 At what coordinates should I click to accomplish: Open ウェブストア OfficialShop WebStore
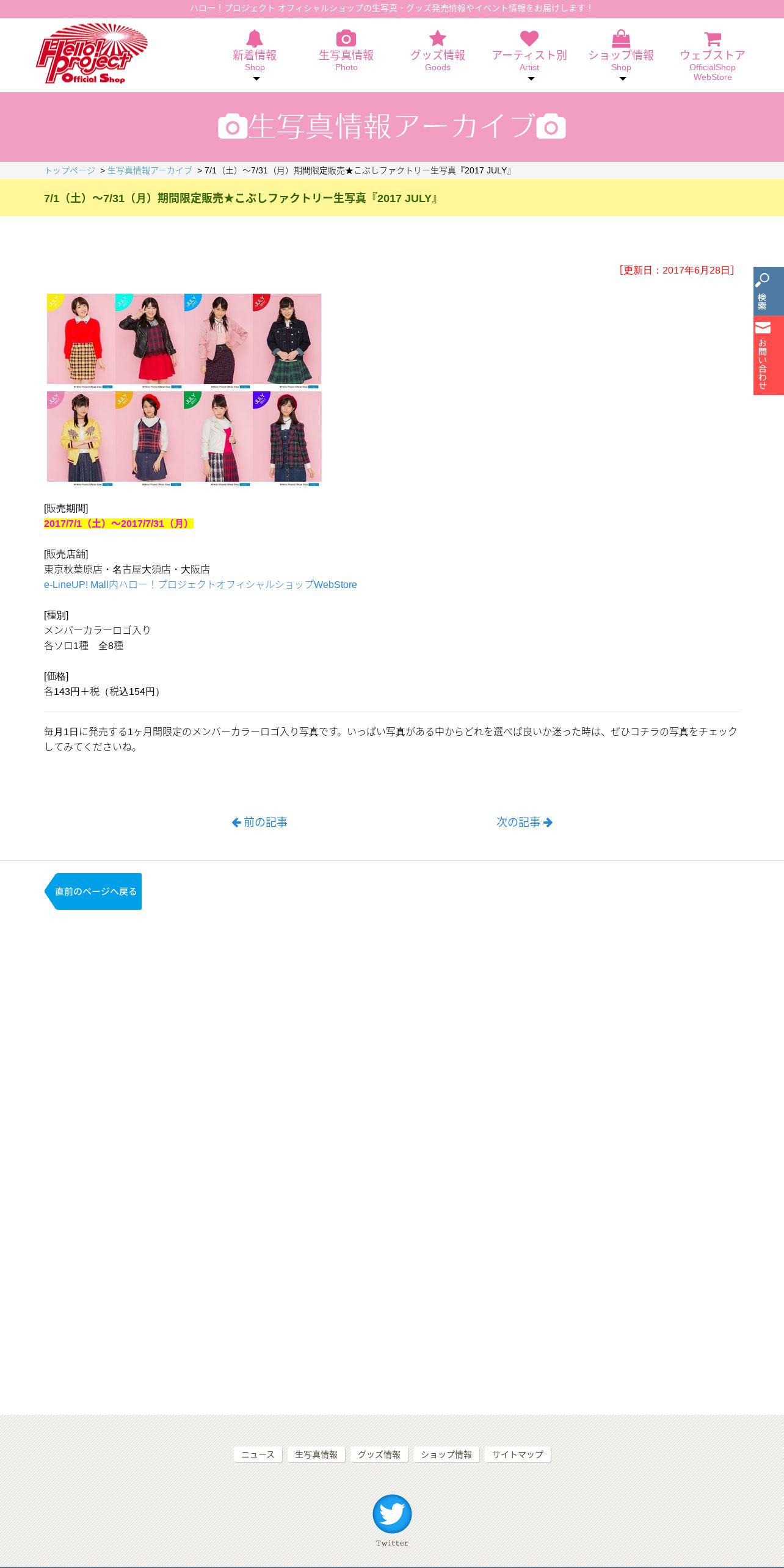pos(712,56)
